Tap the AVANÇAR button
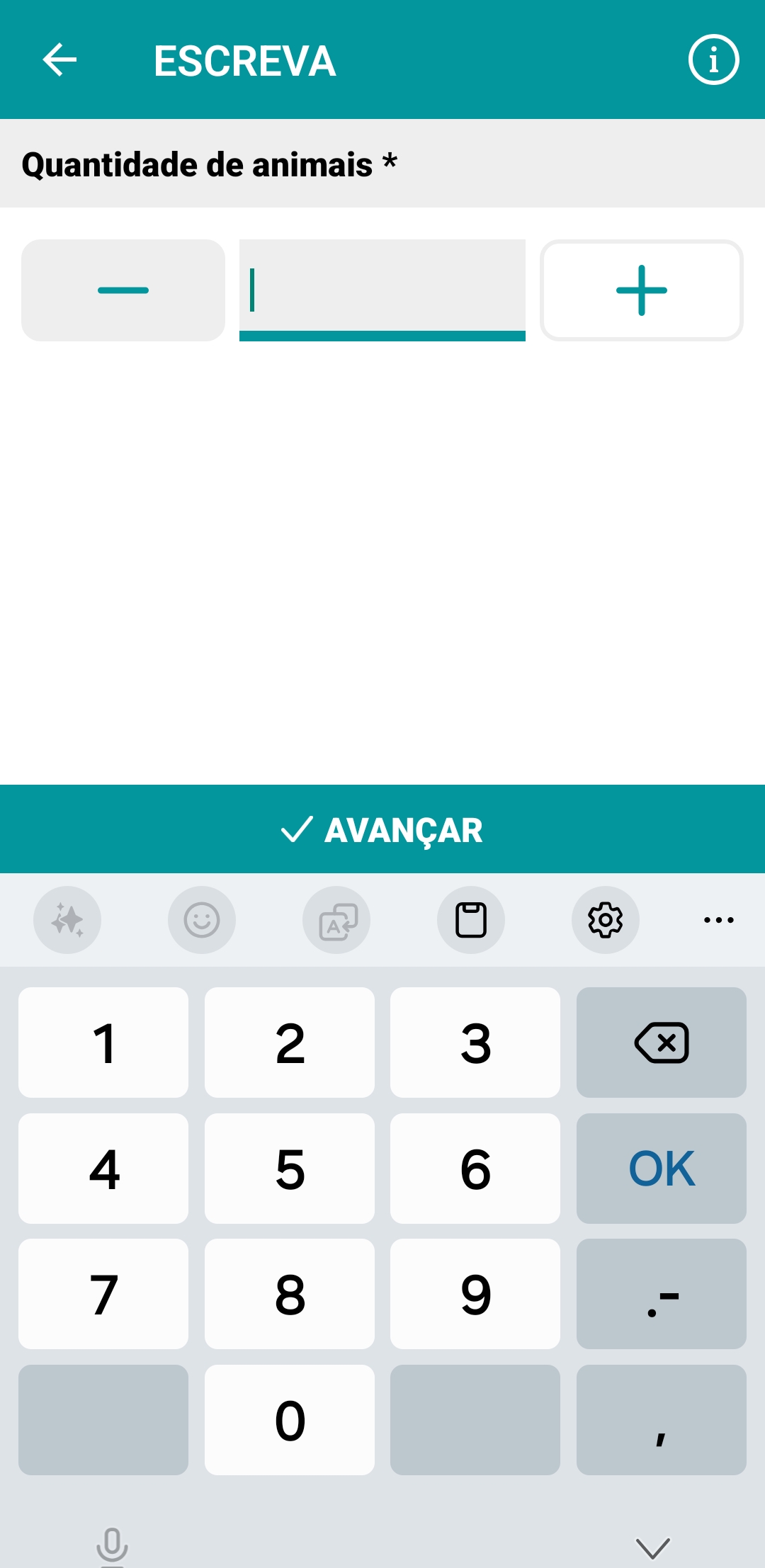Screen dimensions: 765x1568 point(382,829)
